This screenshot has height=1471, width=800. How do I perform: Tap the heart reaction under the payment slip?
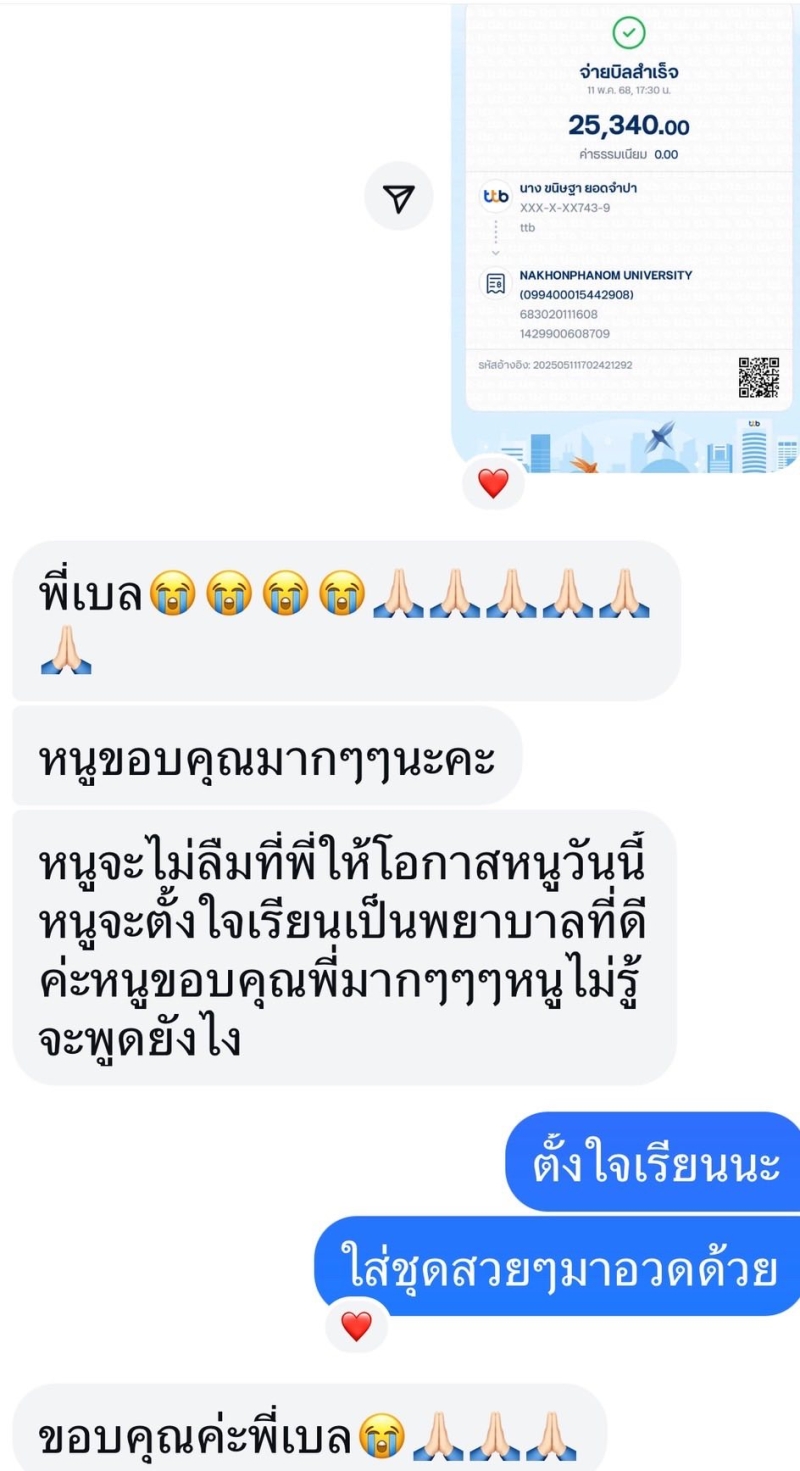(493, 484)
